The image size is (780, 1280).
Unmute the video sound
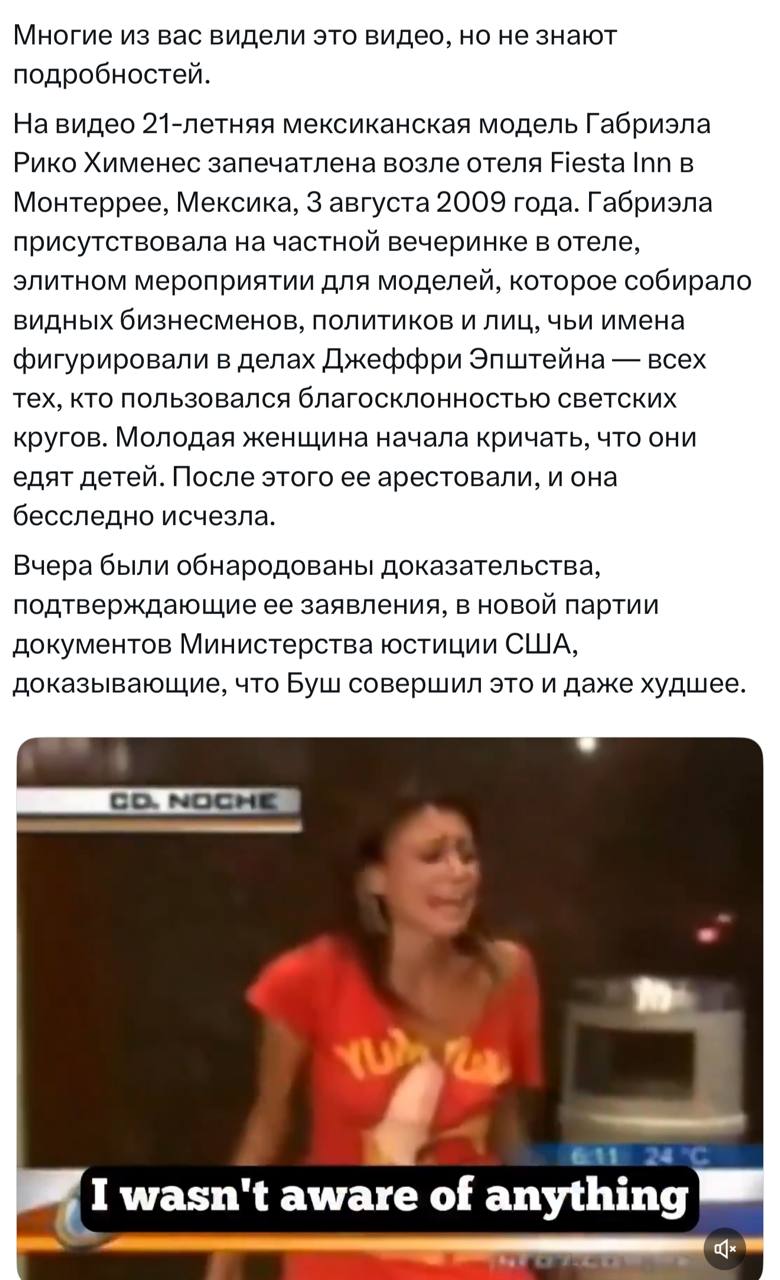coord(725,1247)
